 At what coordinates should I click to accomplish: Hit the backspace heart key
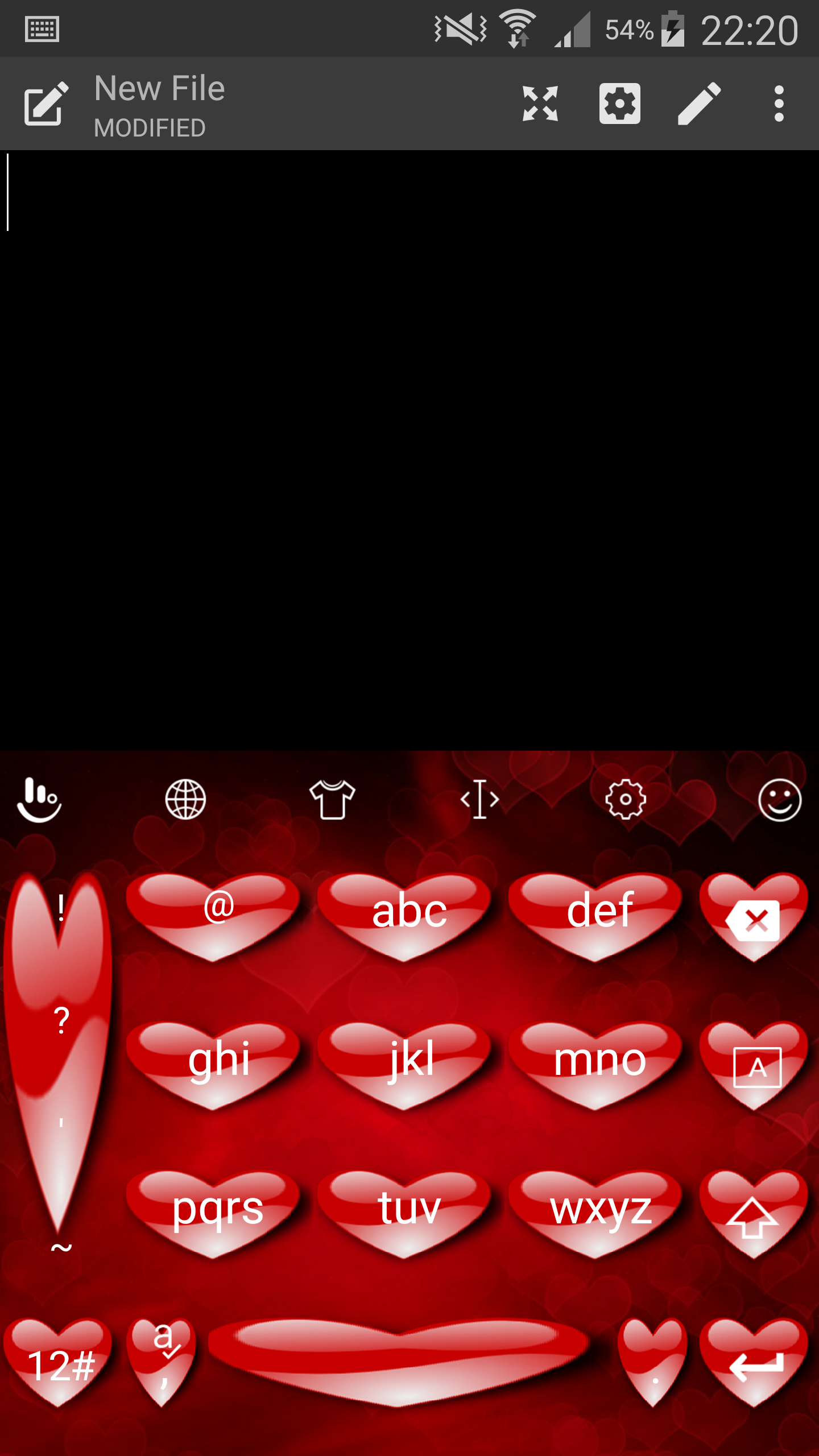[x=753, y=917]
